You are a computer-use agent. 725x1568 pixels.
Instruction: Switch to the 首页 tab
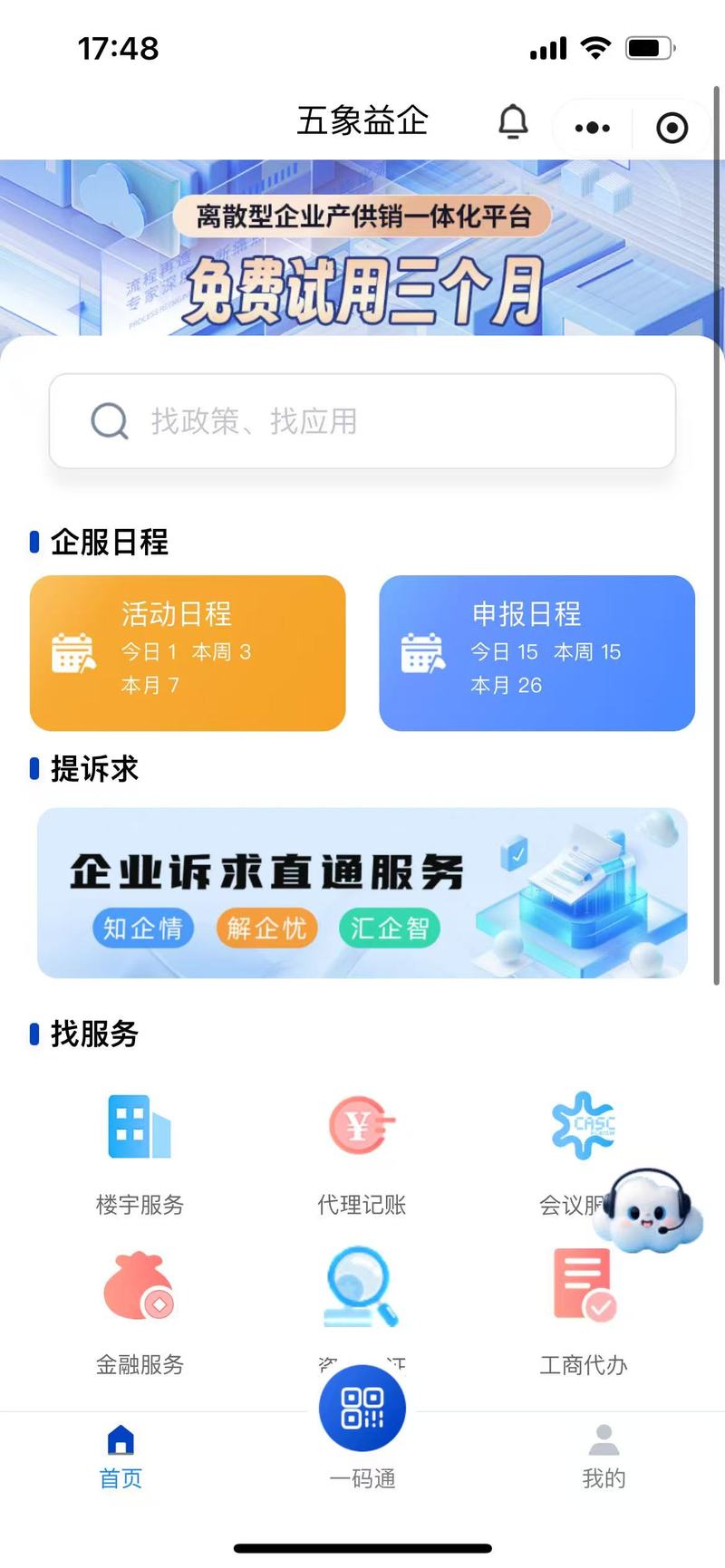click(x=121, y=1457)
